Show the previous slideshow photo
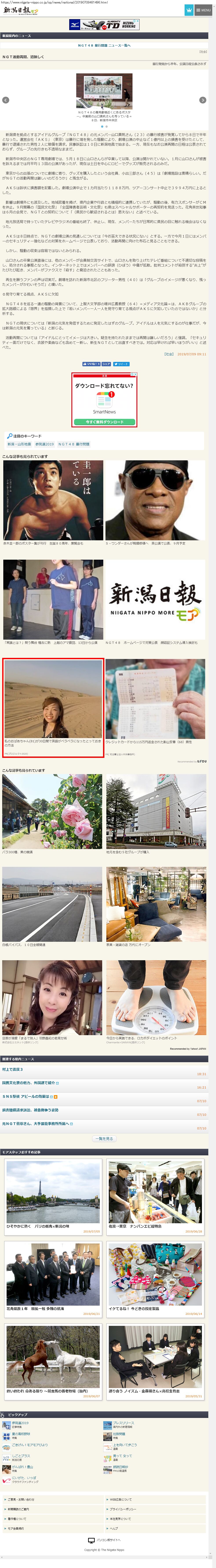Screen dimensions: 216x1568 [5, 100]
